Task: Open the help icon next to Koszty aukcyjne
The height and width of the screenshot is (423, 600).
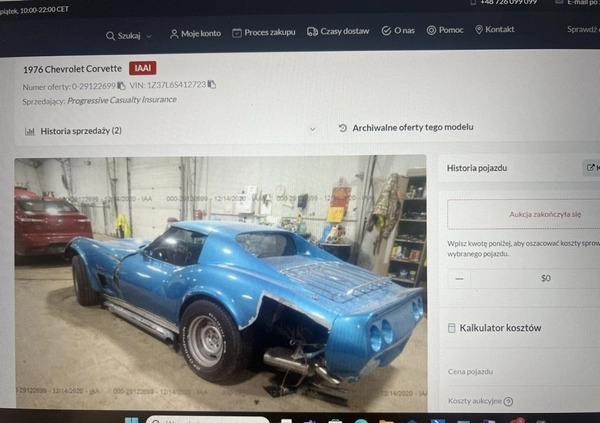Action: click(508, 401)
